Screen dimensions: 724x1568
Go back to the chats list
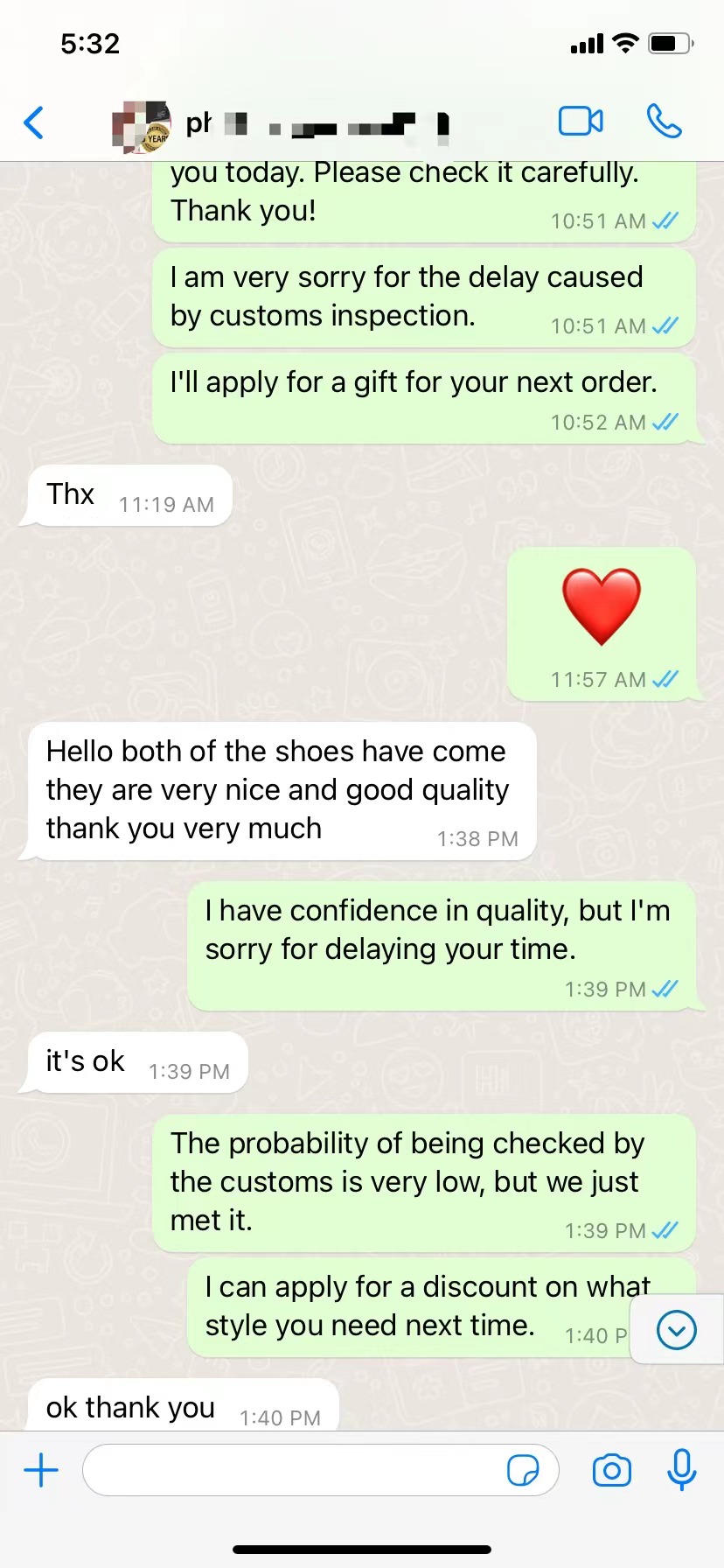(34, 122)
